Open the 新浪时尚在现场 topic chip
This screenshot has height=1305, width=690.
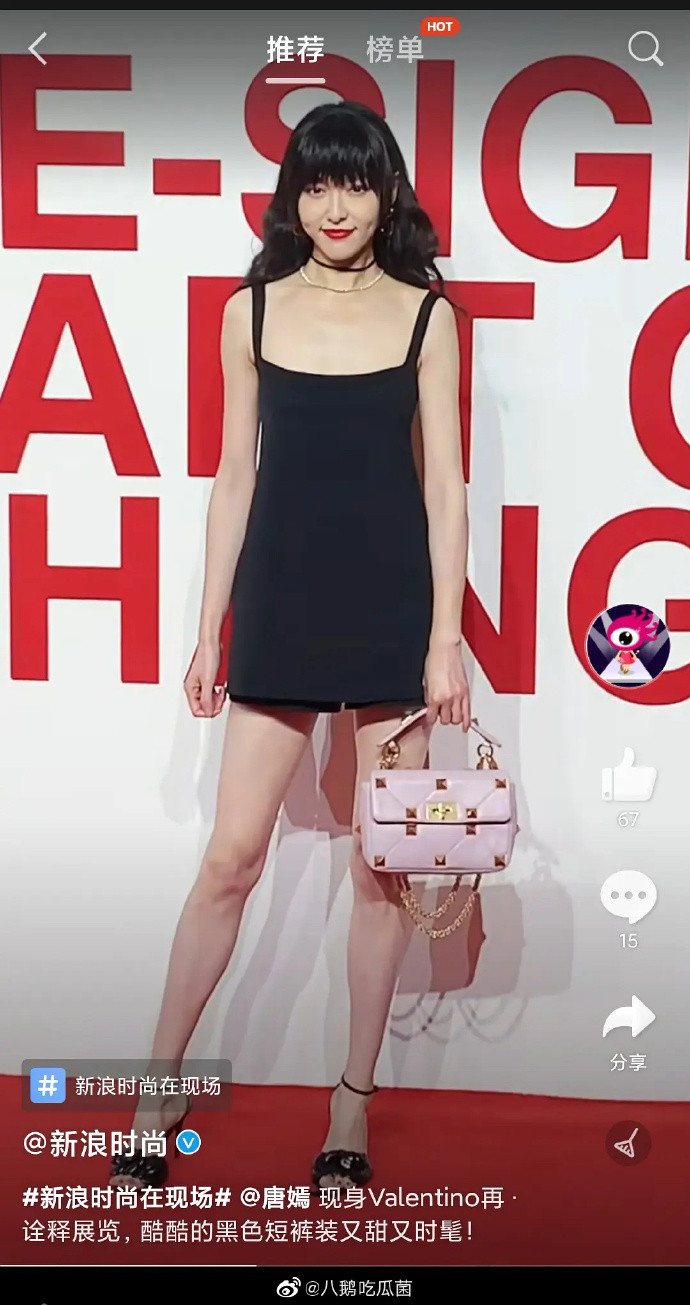[127, 1085]
